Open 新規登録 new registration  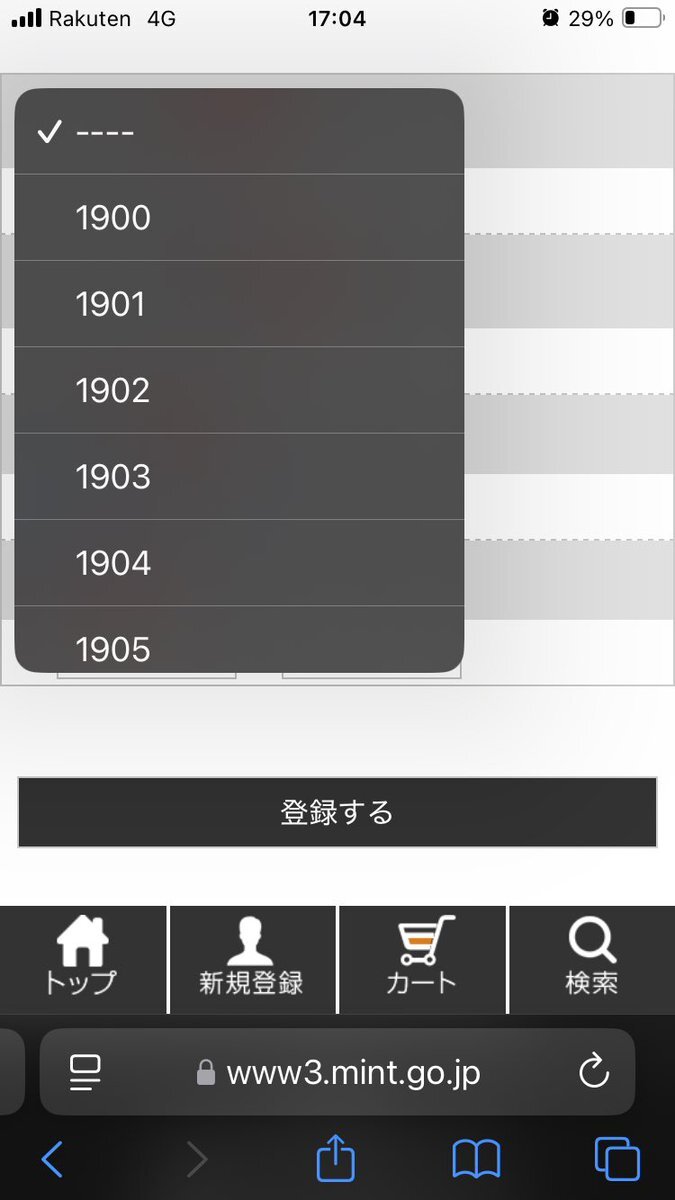coord(252,959)
